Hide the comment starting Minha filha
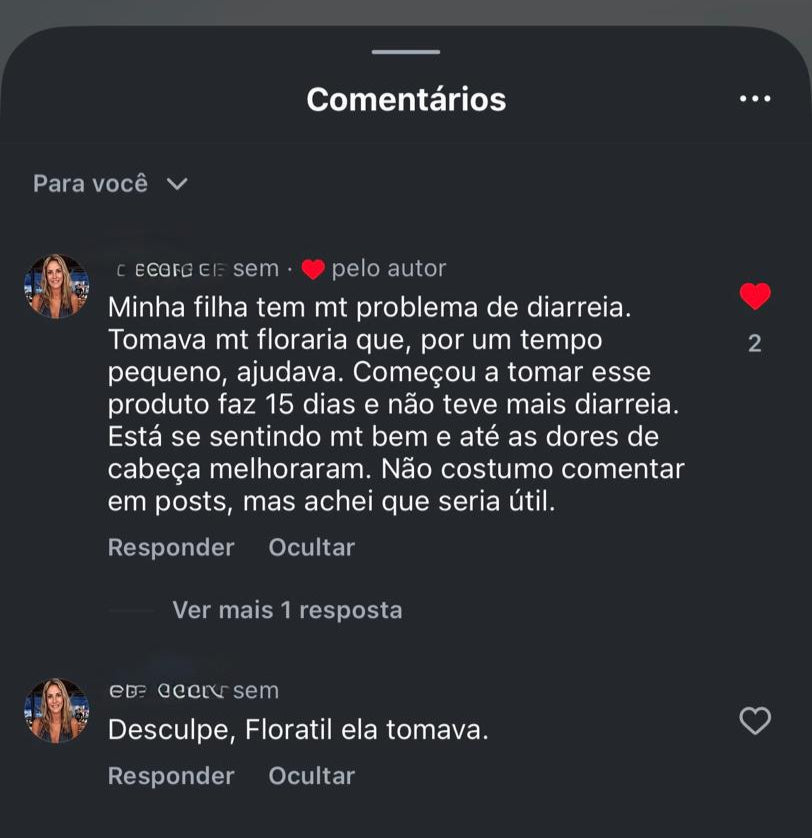The height and width of the screenshot is (838, 812). [x=311, y=547]
